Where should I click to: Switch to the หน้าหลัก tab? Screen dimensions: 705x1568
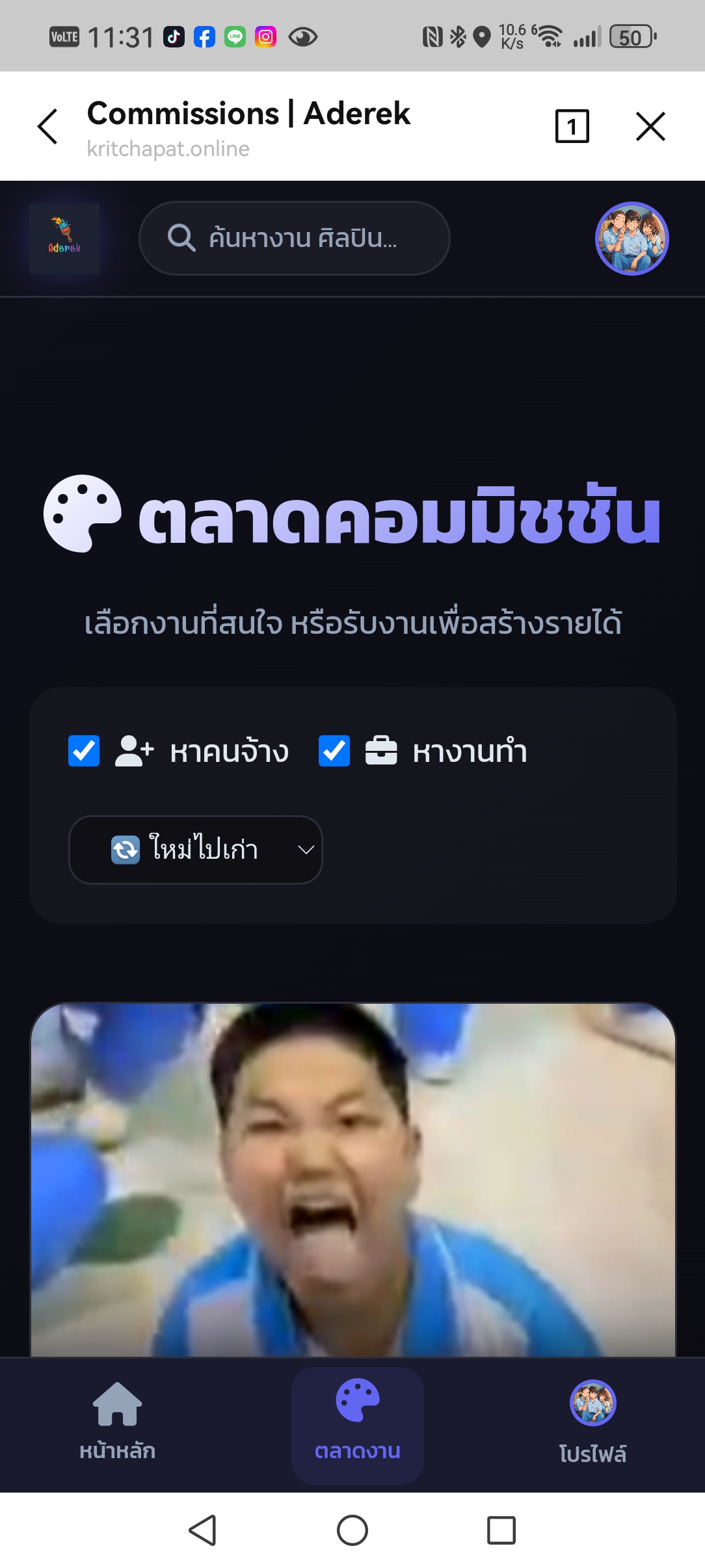[117, 1424]
